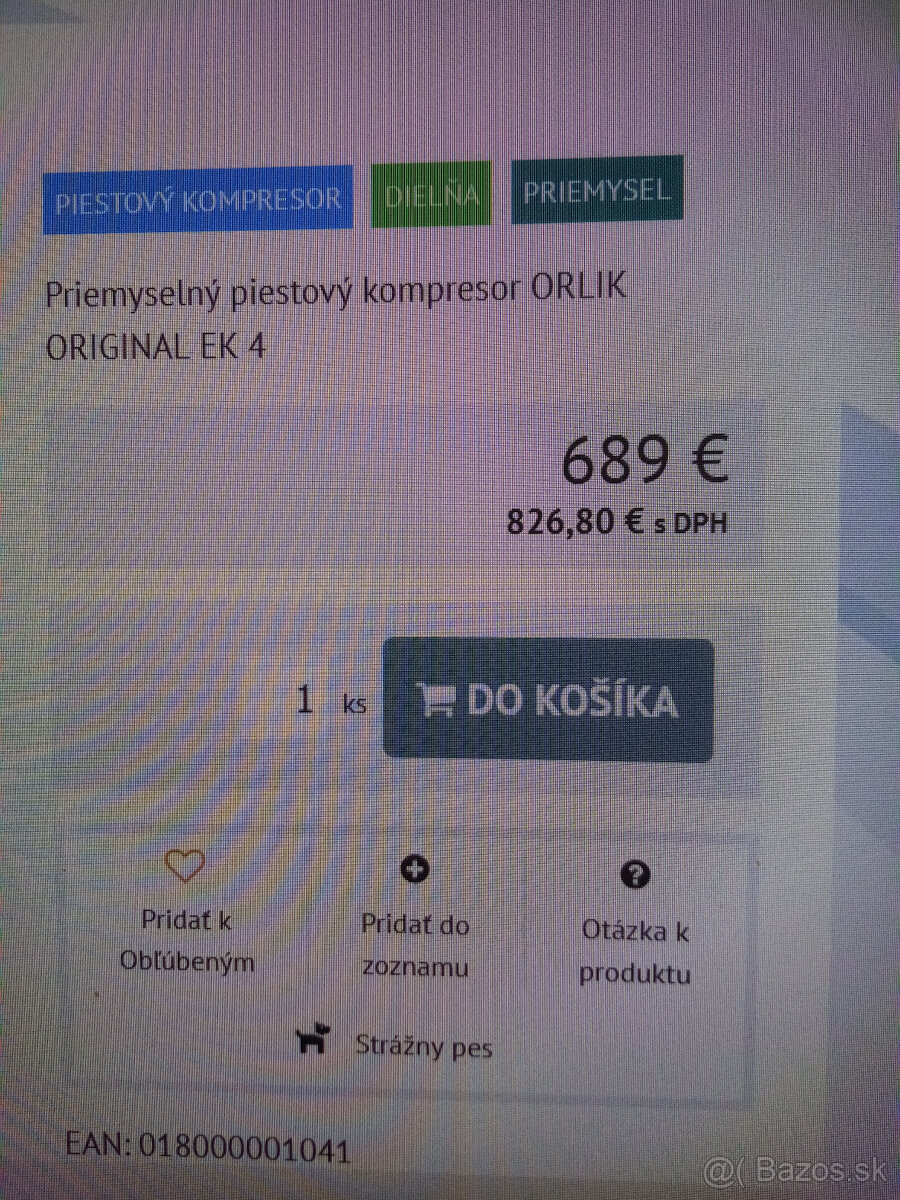
Task: Click the 826,80 € s DPH price
Action: [x=619, y=521]
